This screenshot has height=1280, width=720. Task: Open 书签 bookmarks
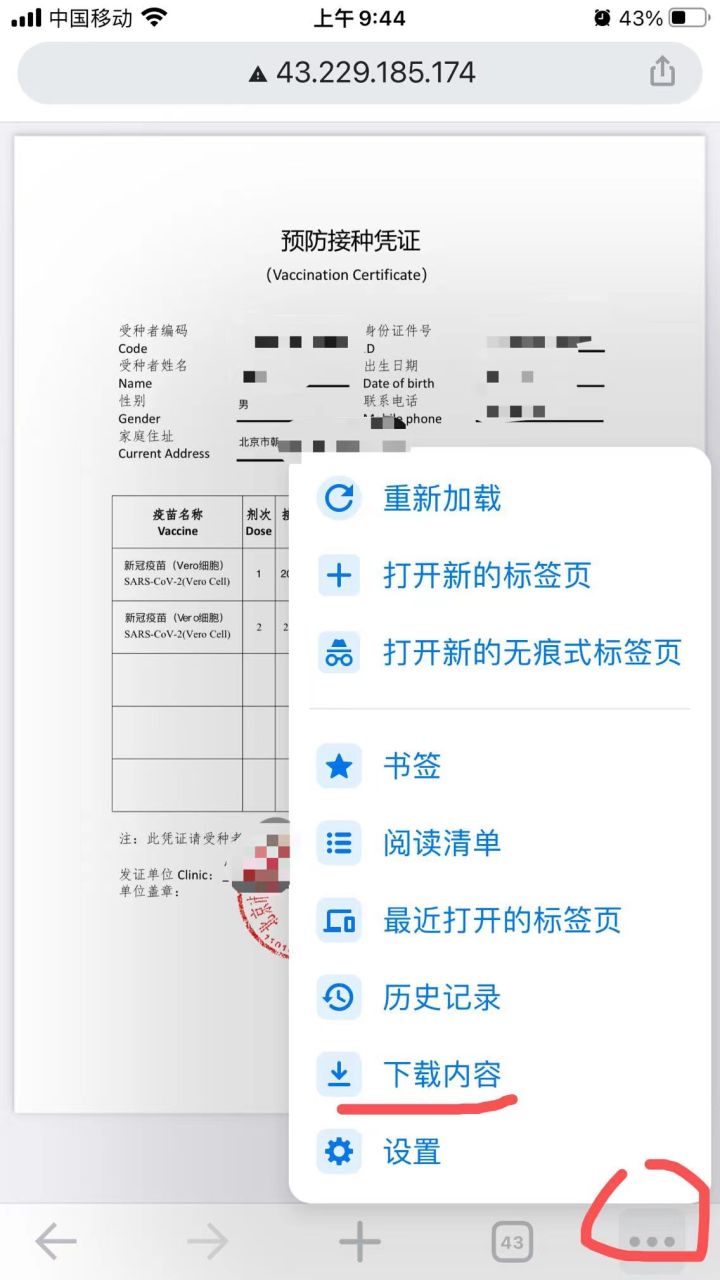(x=499, y=766)
